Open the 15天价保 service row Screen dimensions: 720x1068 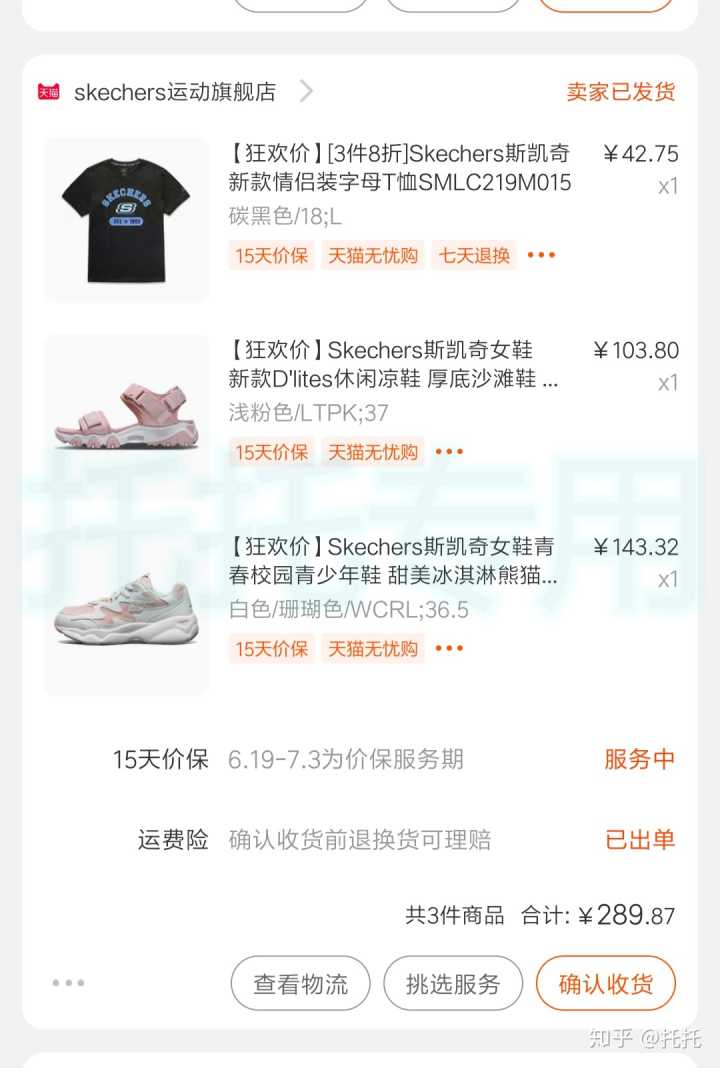click(393, 759)
